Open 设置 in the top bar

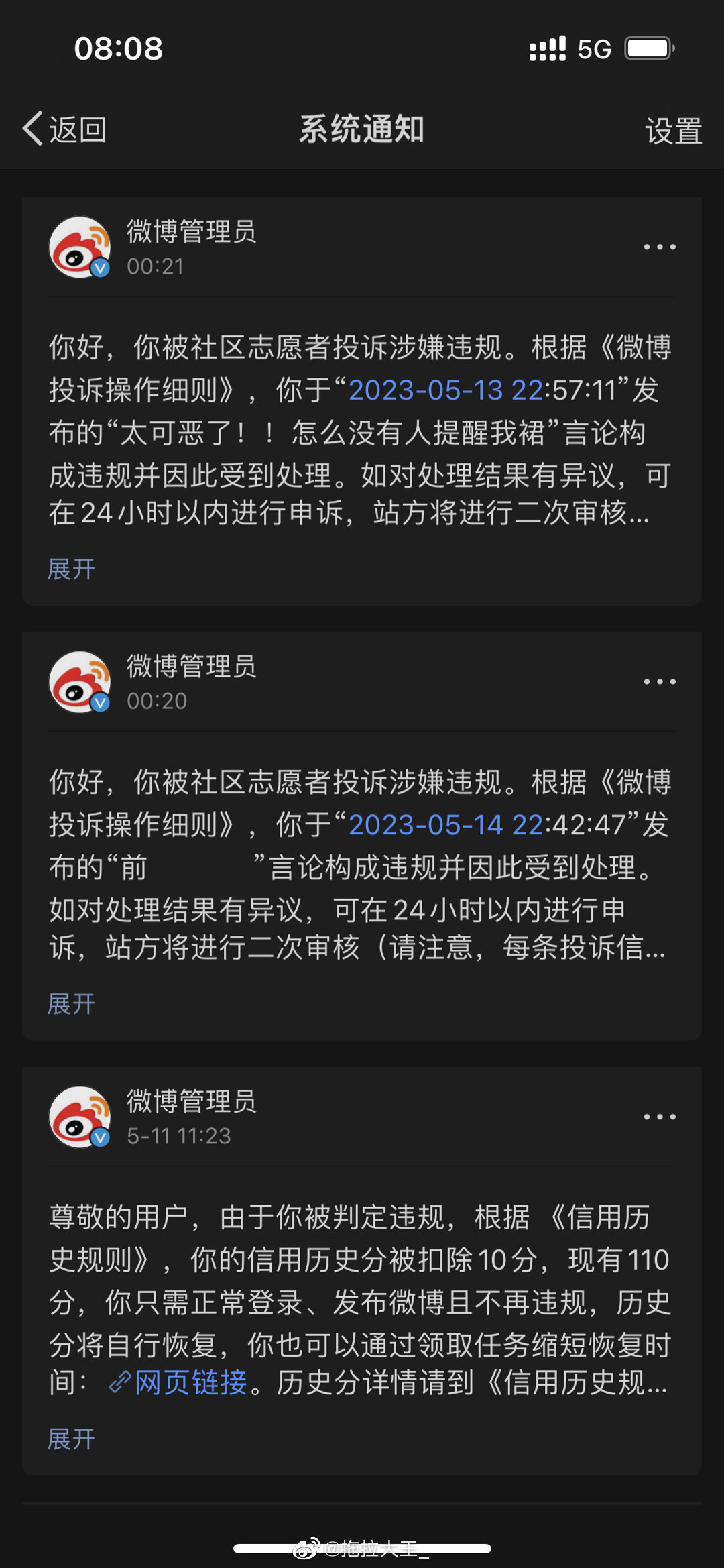pyautogui.click(x=673, y=131)
